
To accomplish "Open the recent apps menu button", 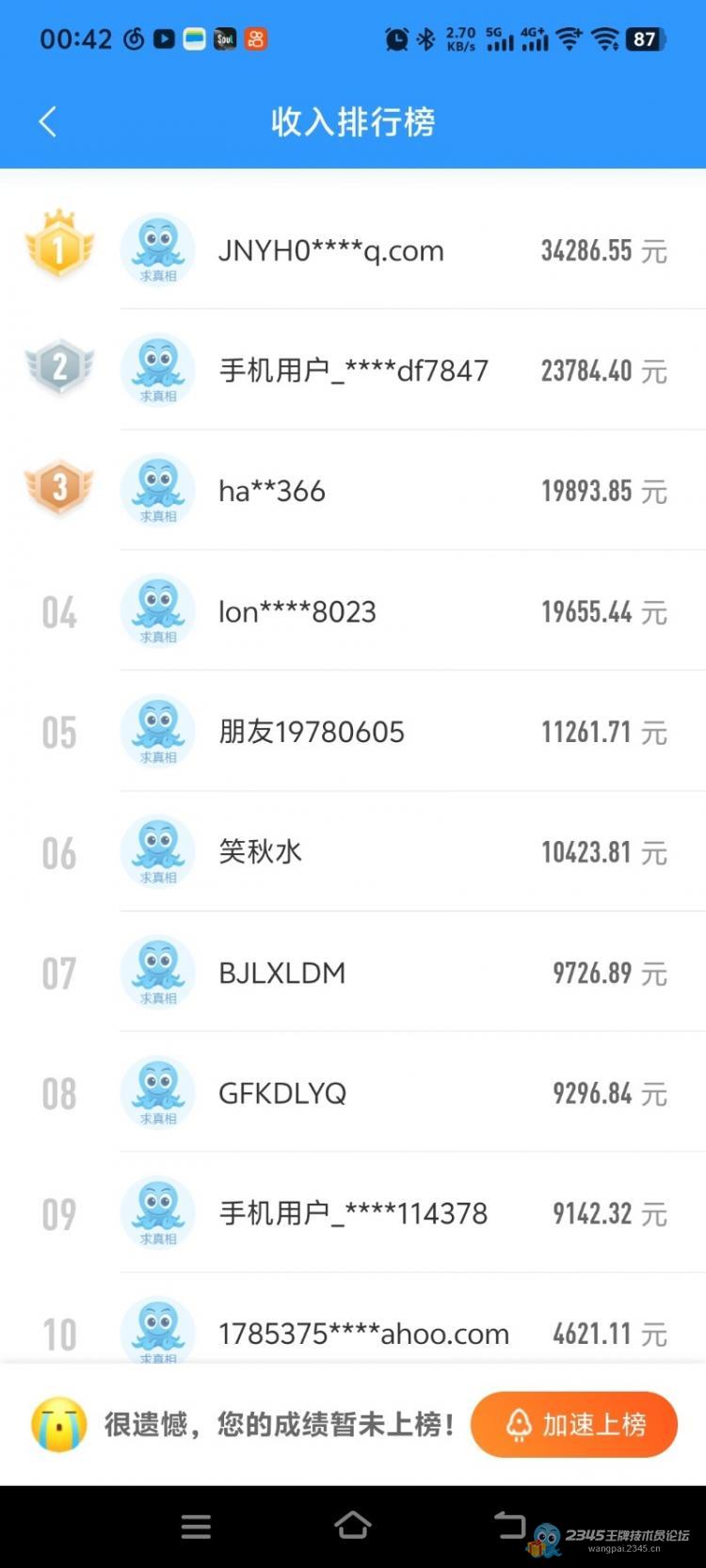I will (196, 1527).
